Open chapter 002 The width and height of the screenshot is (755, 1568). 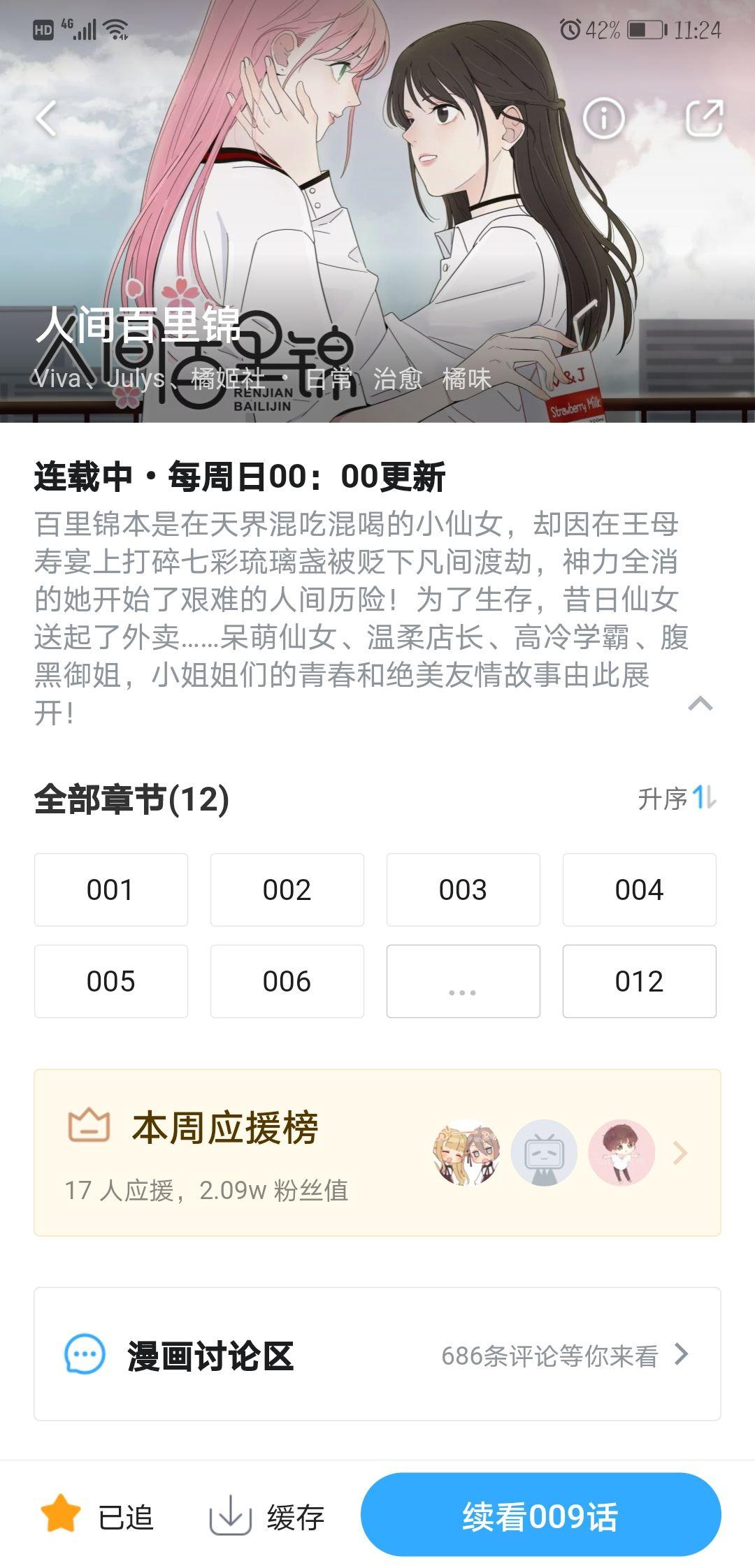[x=287, y=890]
